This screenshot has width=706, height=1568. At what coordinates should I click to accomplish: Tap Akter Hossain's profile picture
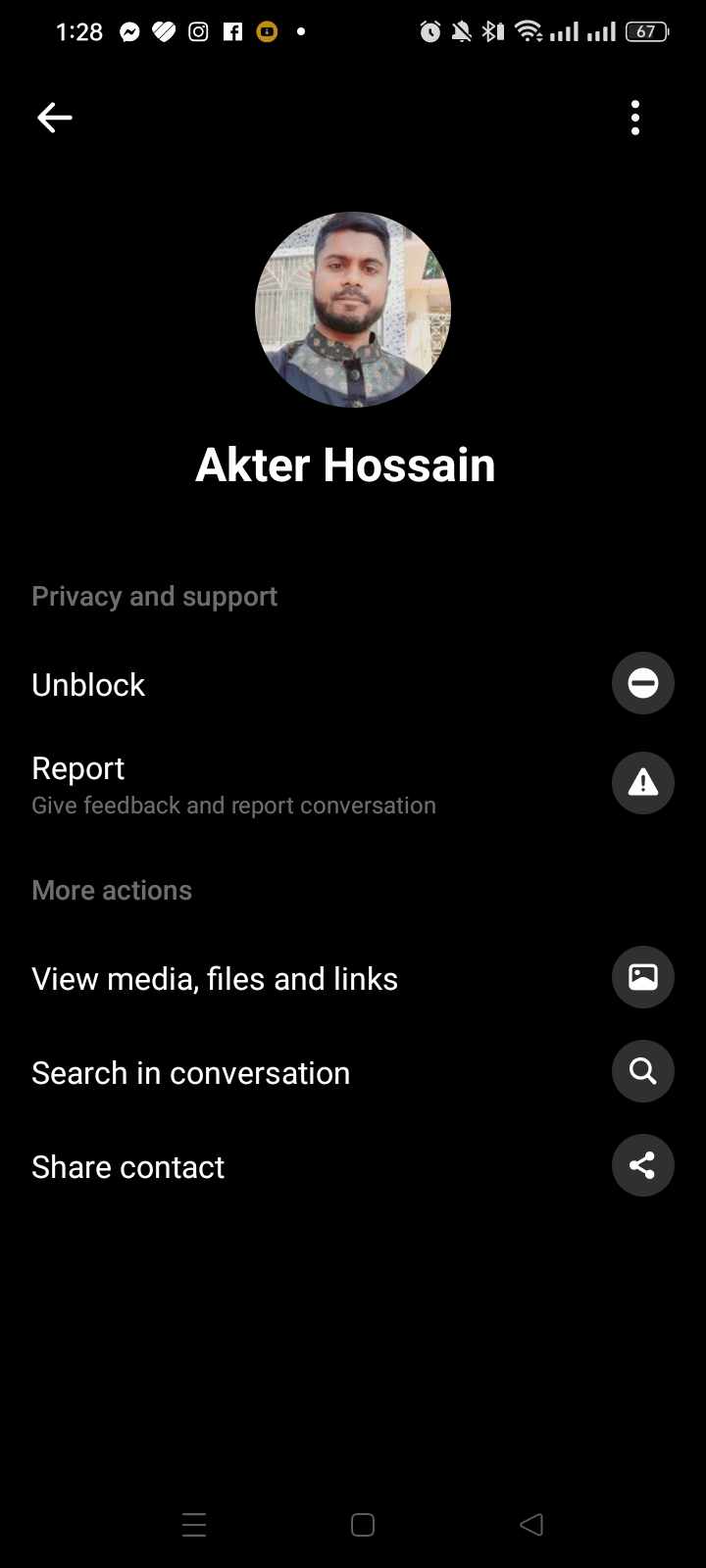tap(353, 310)
